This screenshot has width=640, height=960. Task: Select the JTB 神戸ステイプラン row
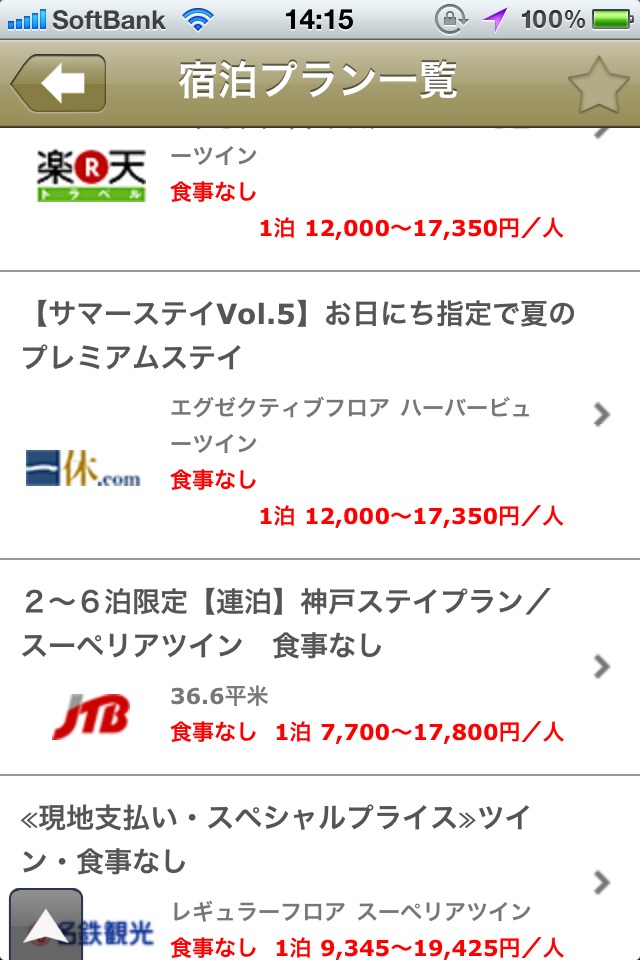(x=320, y=666)
